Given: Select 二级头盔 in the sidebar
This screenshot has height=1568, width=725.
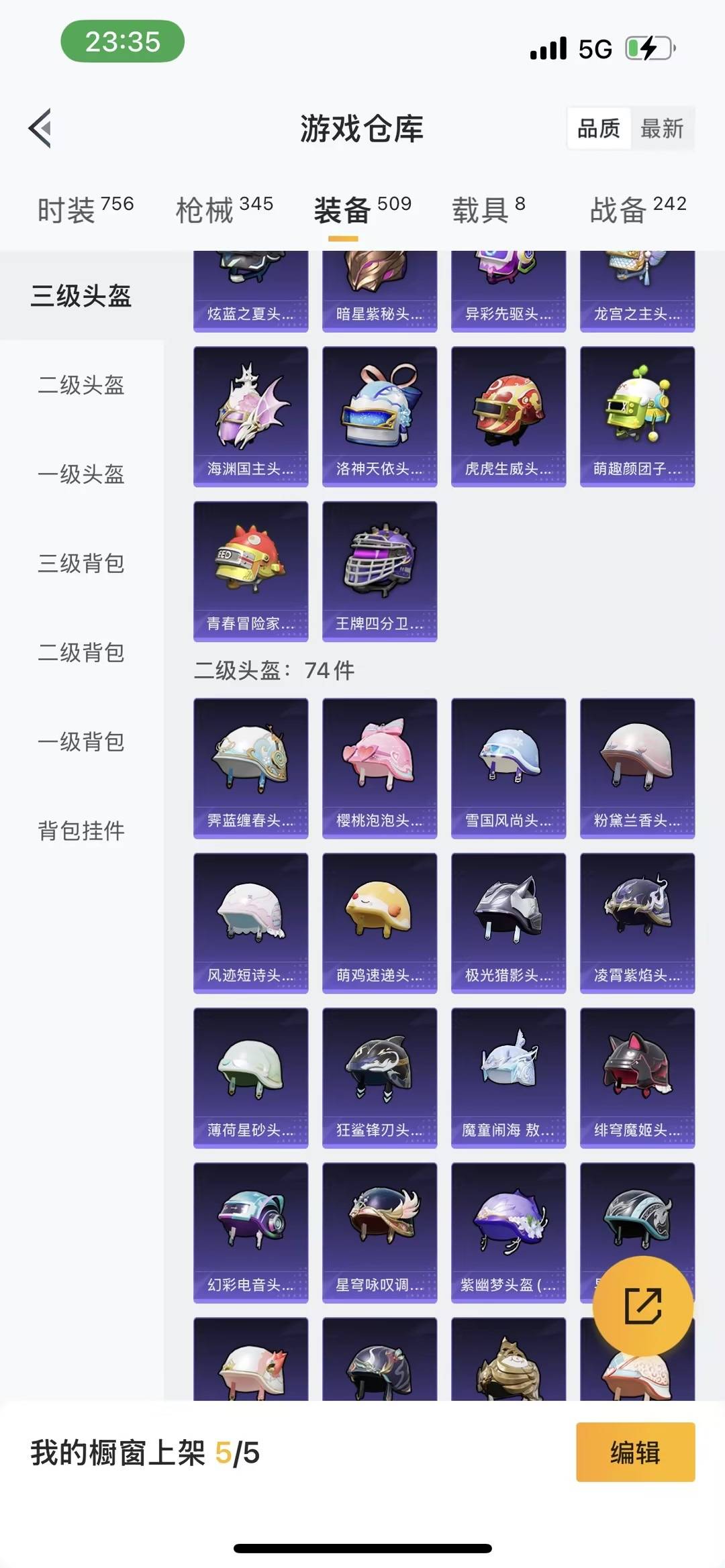Looking at the screenshot, I should pyautogui.click(x=81, y=386).
